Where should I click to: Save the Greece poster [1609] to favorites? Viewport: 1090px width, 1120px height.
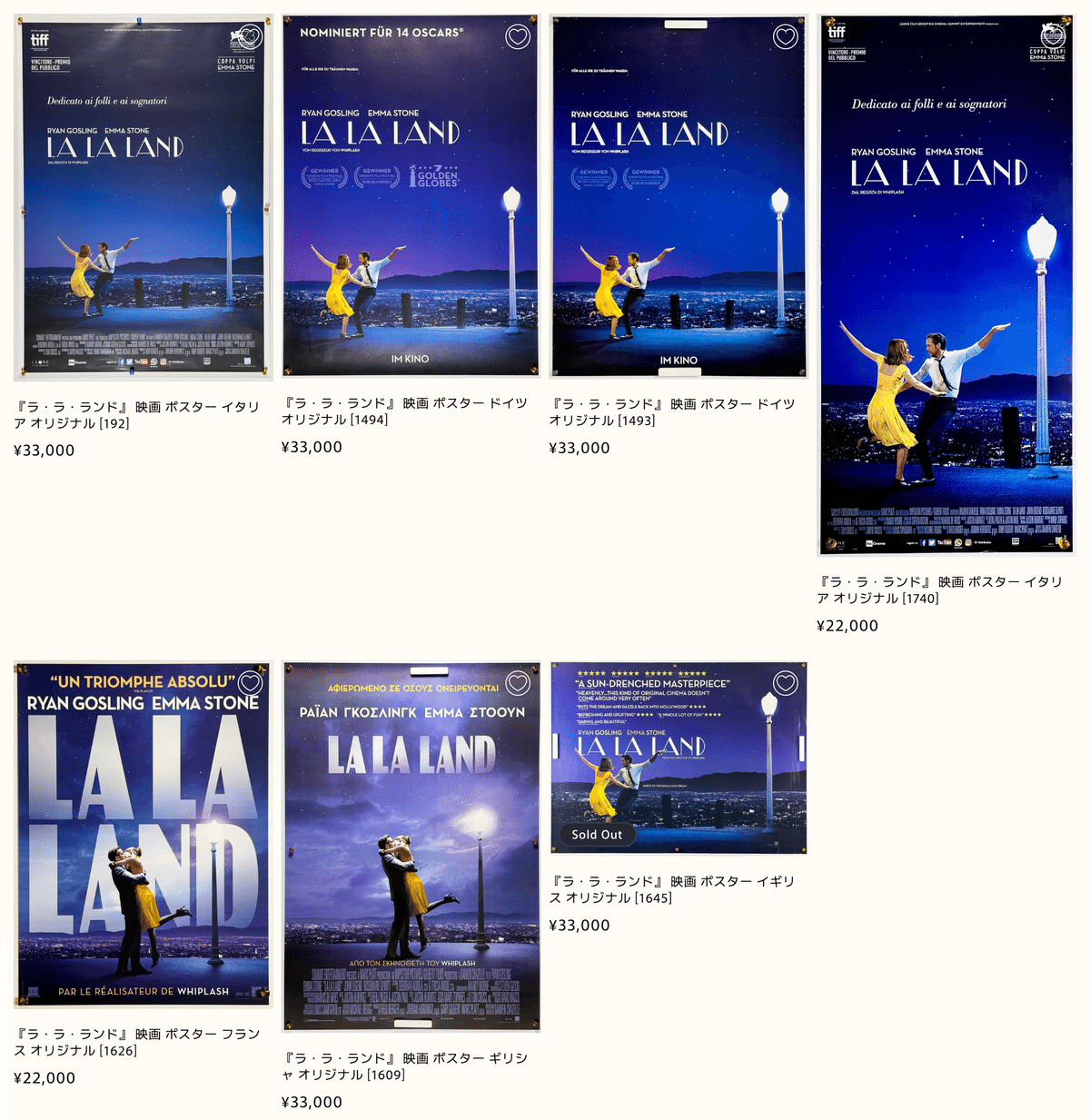click(x=518, y=682)
